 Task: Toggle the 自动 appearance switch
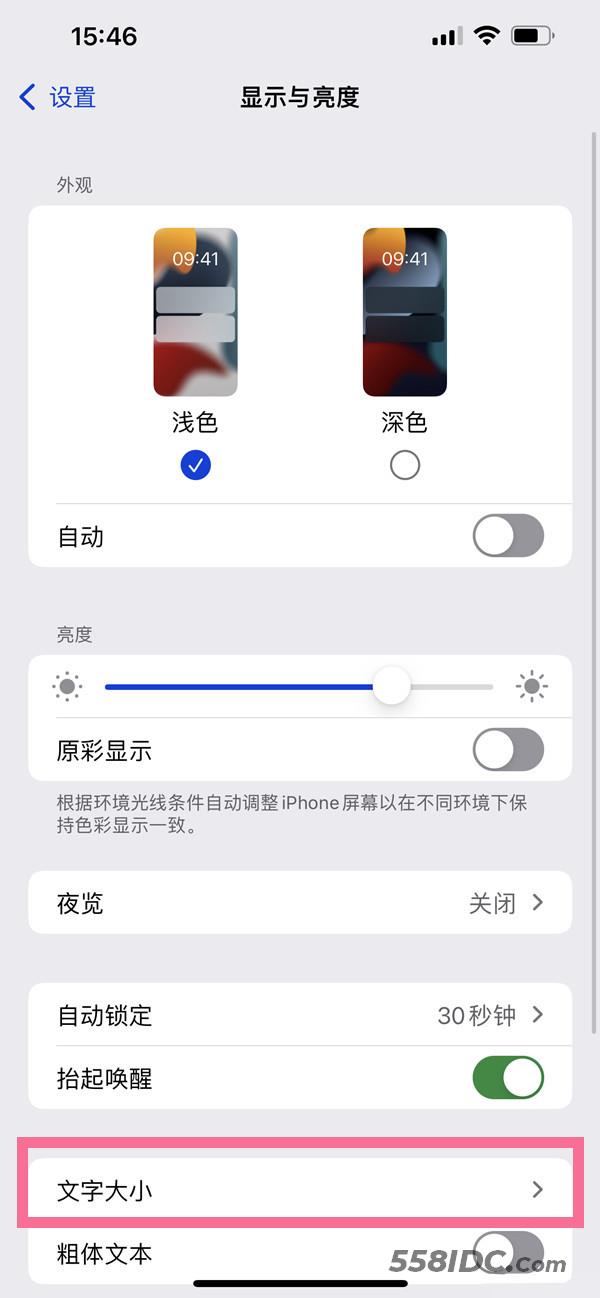508,536
